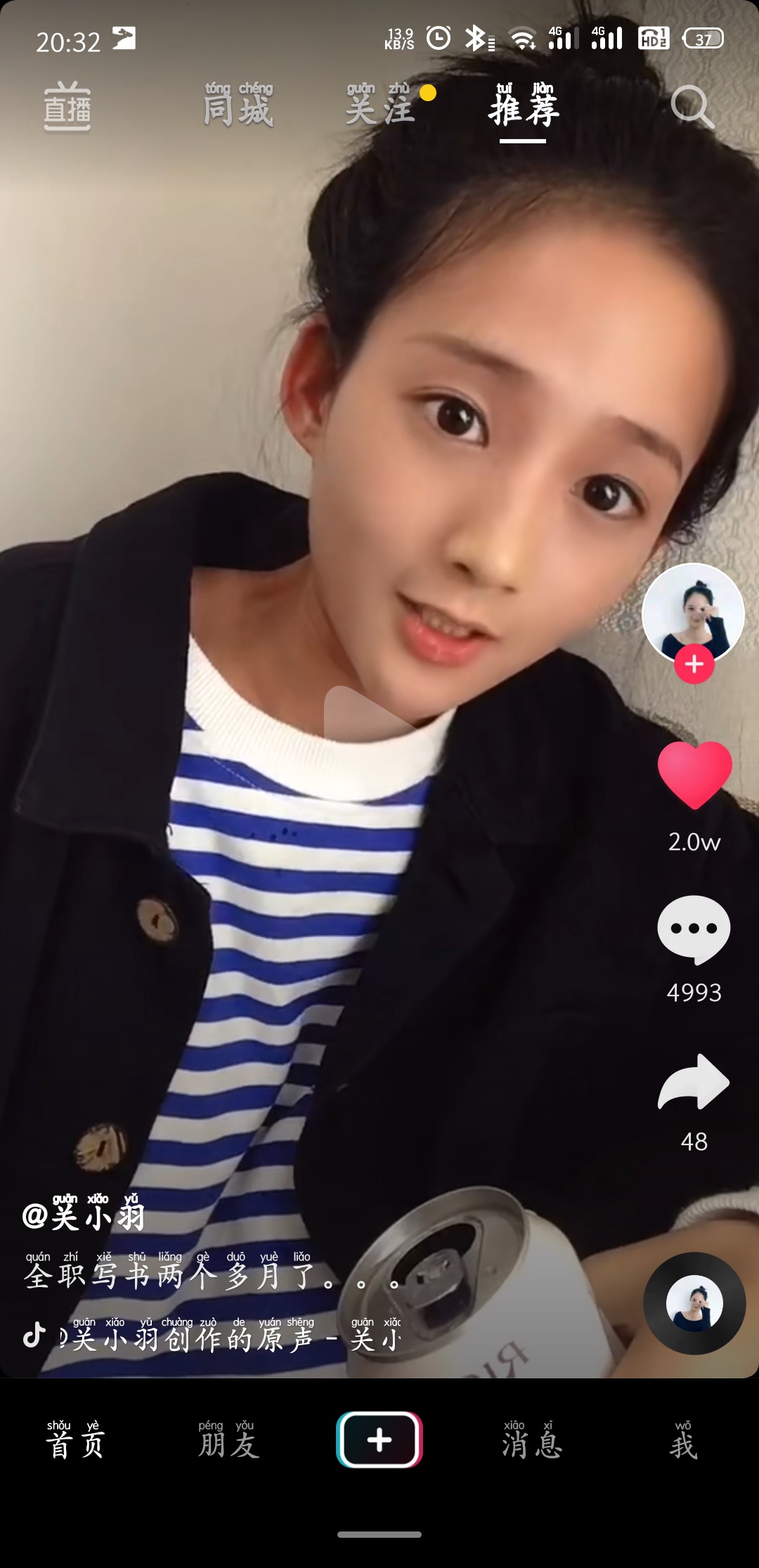Switch to the 同城 tab
The width and height of the screenshot is (759, 1568).
(x=238, y=106)
